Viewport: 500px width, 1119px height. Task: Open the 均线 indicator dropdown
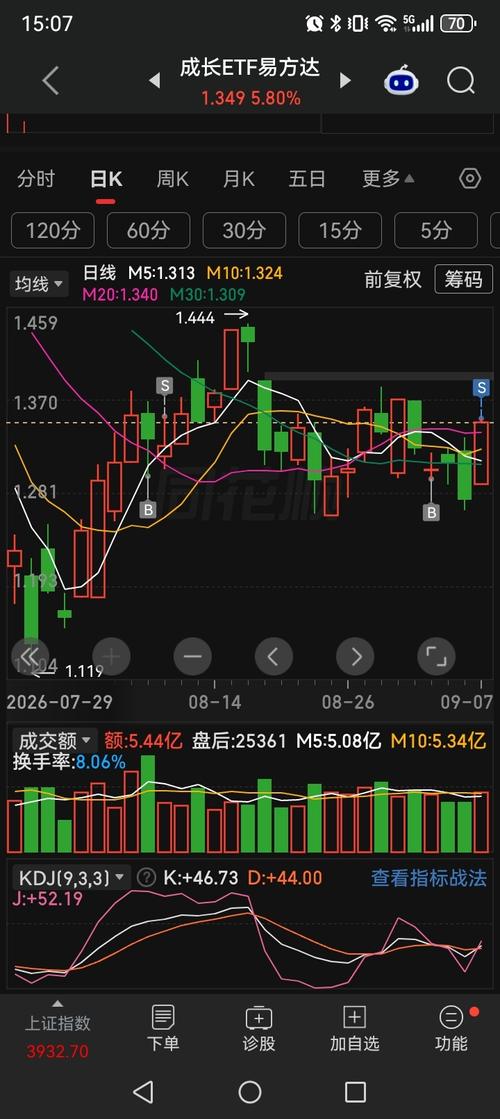click(x=39, y=284)
